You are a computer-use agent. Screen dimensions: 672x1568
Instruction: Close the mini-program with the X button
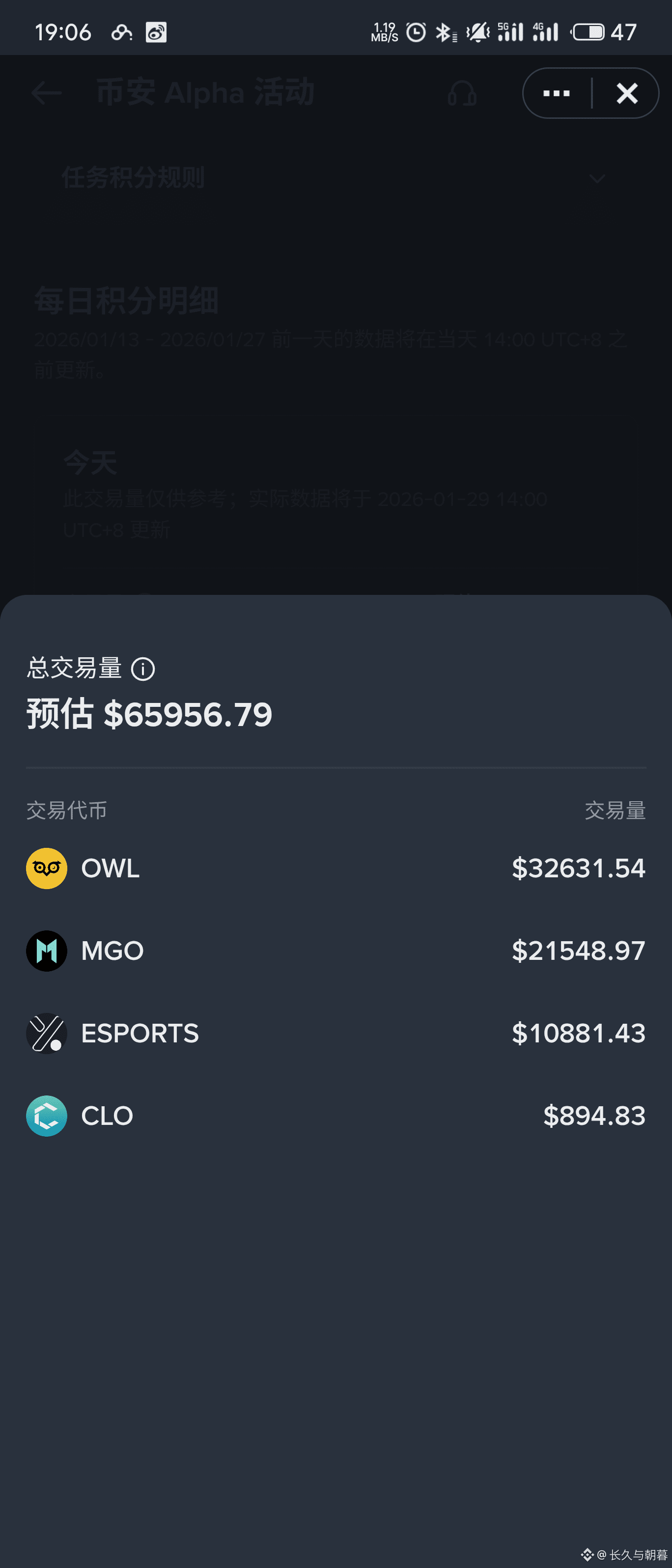point(626,93)
